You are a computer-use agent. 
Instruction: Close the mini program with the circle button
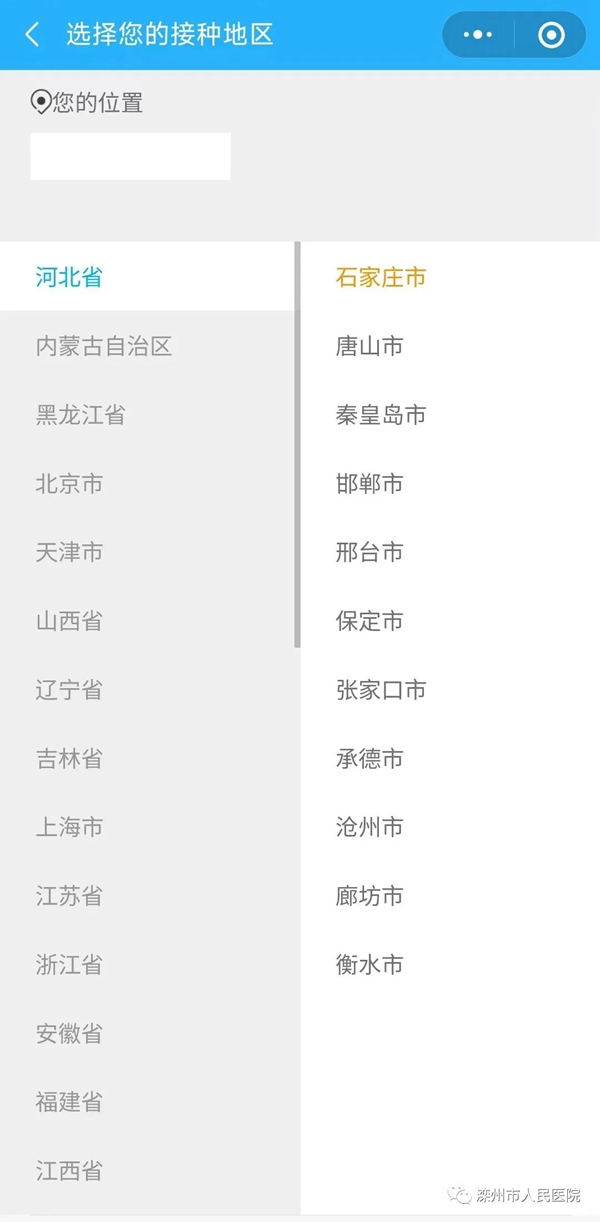click(551, 35)
